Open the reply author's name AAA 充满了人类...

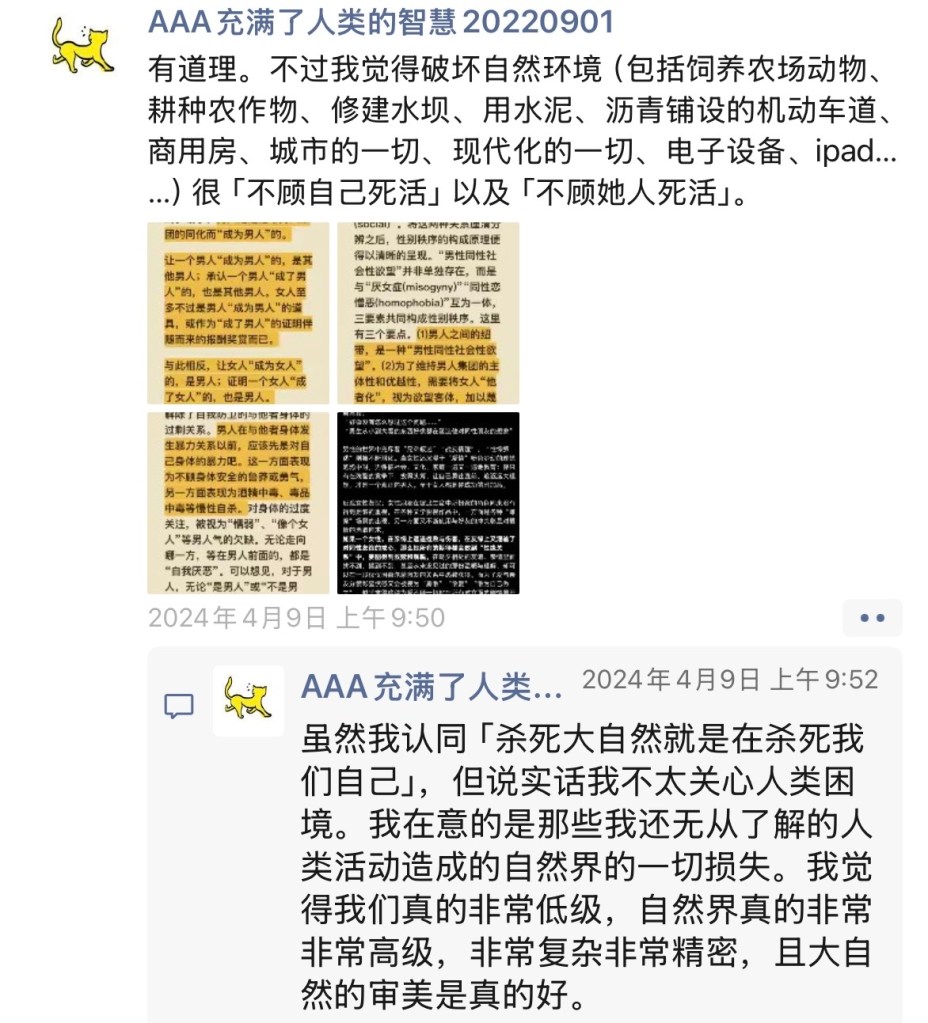[x=431, y=686]
